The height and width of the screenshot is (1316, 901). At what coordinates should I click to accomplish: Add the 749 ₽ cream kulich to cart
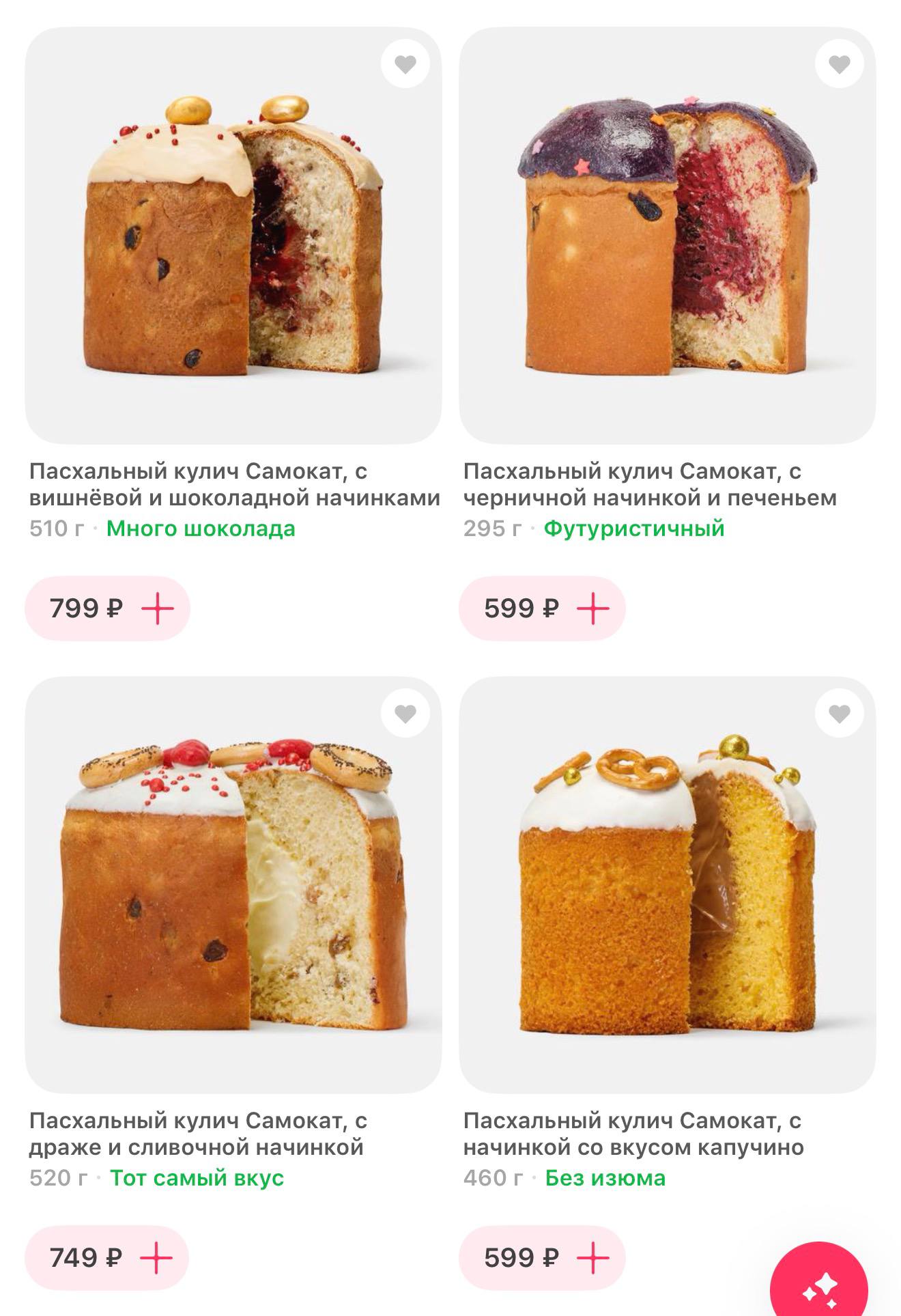(x=156, y=1257)
